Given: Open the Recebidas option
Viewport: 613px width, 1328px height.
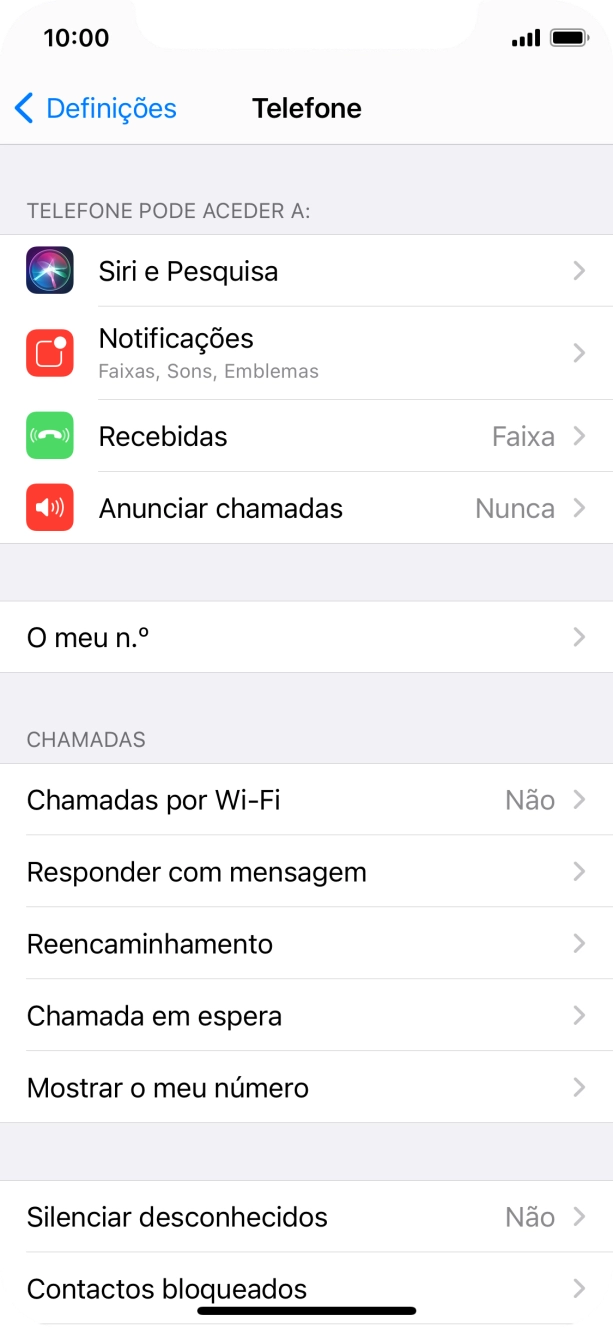Looking at the screenshot, I should [x=306, y=436].
